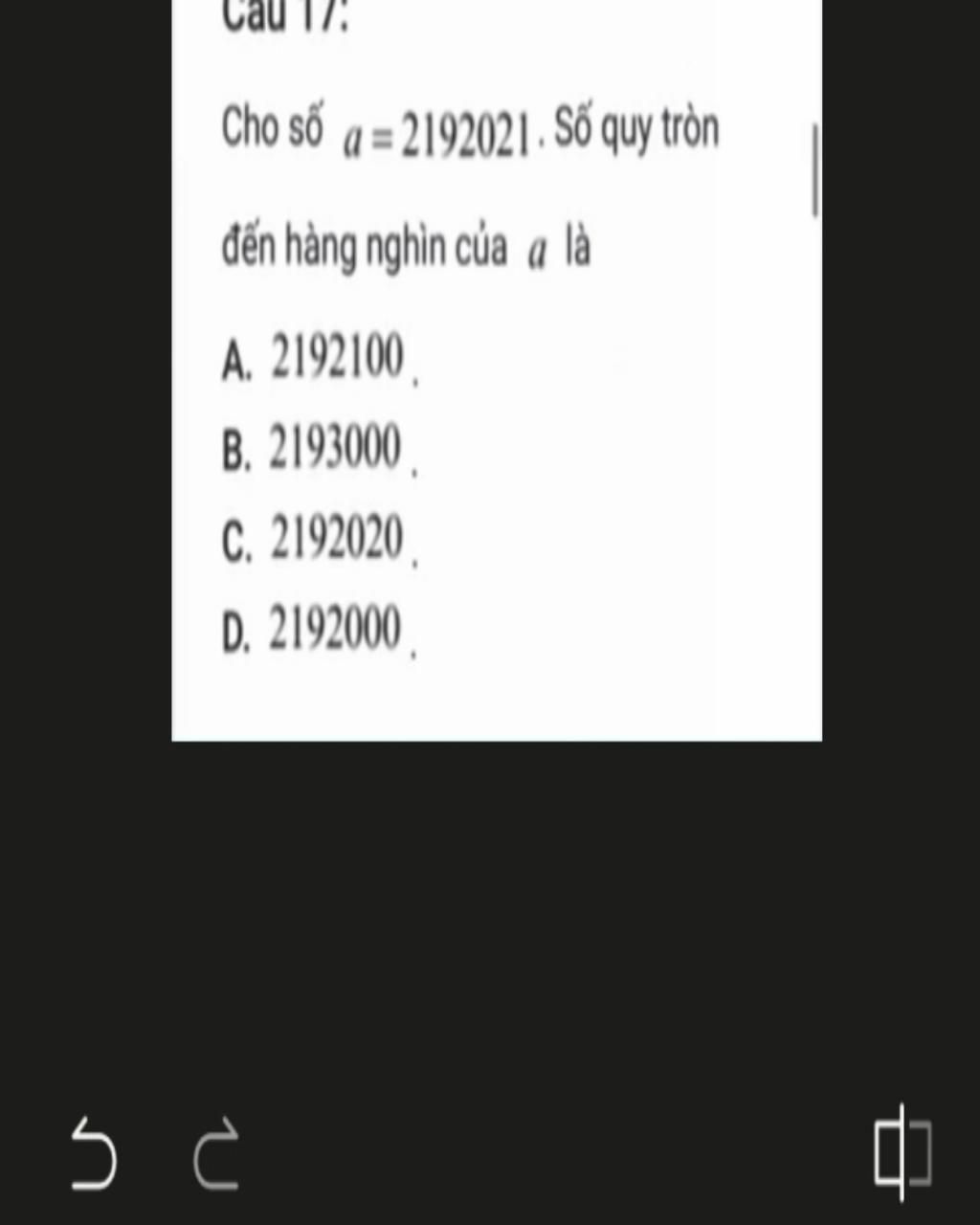This screenshot has width=980, height=1225.
Task: Redo the previous edit
Action: point(216,1153)
